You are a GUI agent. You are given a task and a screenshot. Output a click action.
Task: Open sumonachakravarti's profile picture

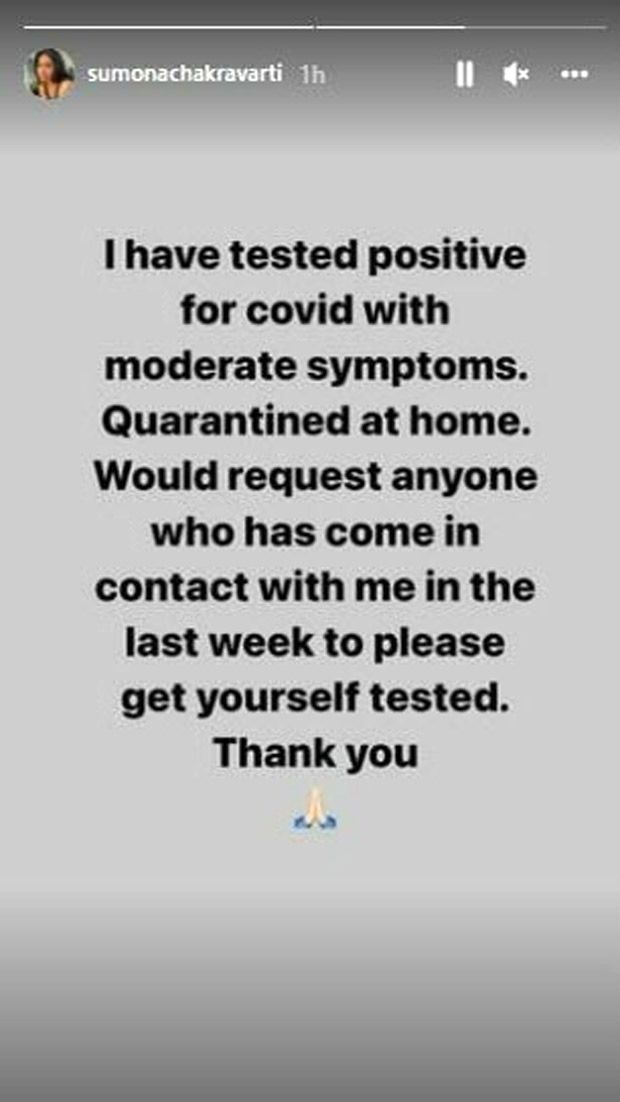pyautogui.click(x=49, y=74)
